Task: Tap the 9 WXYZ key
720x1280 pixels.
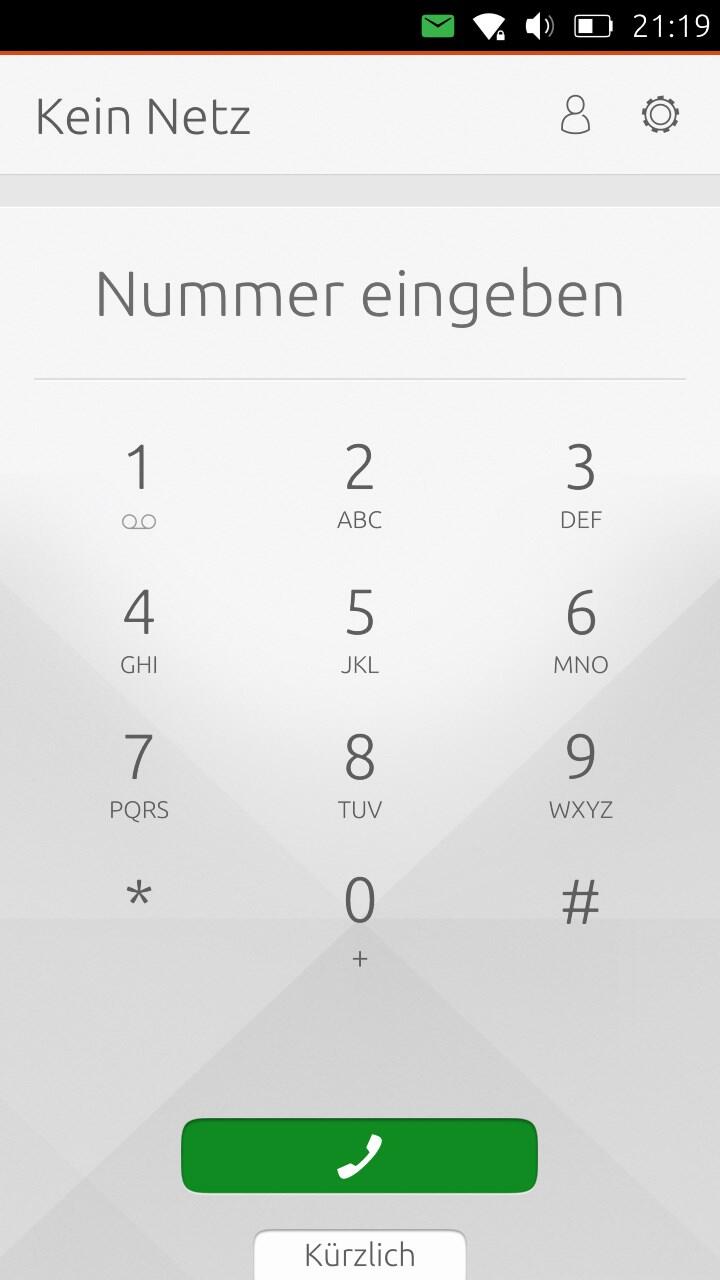Action: [x=581, y=777]
